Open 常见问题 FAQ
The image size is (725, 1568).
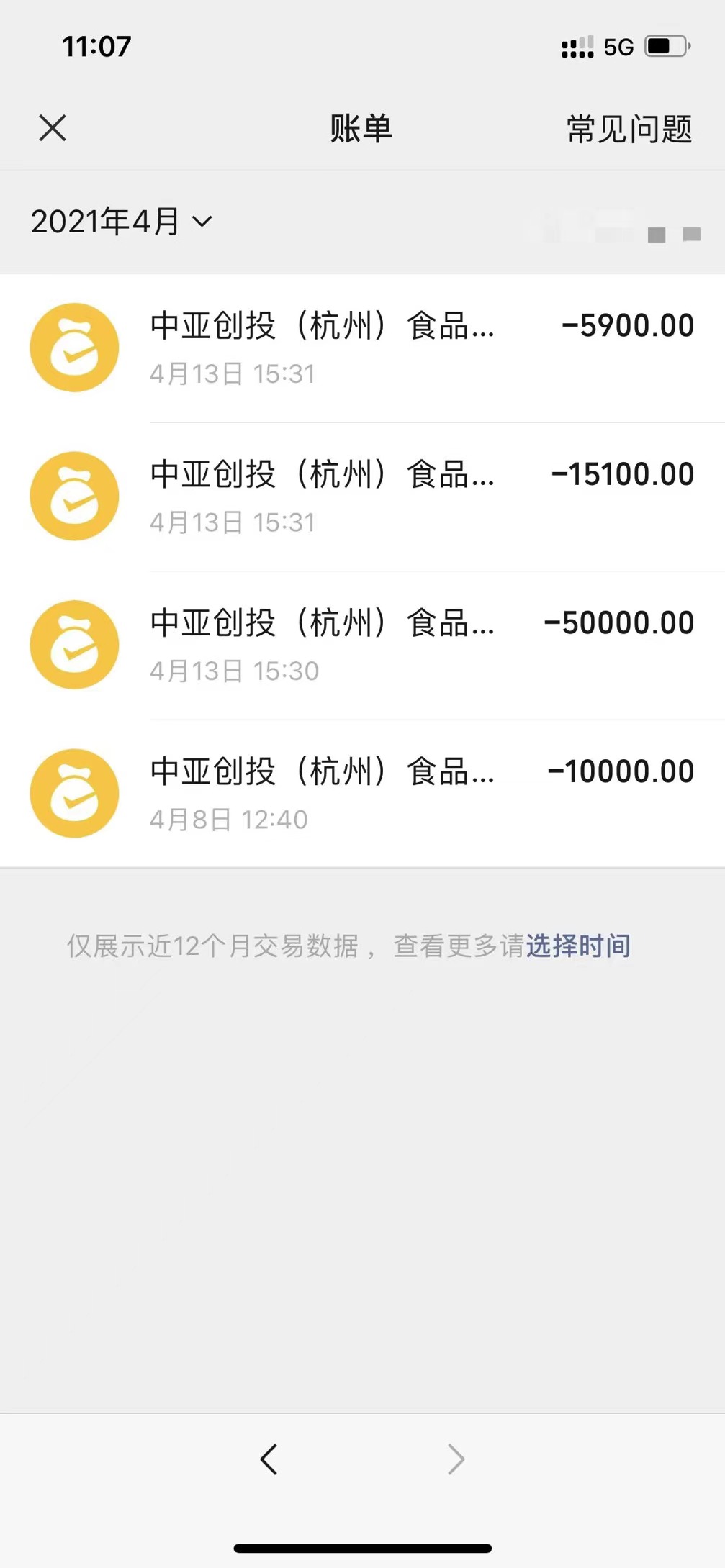point(629,130)
